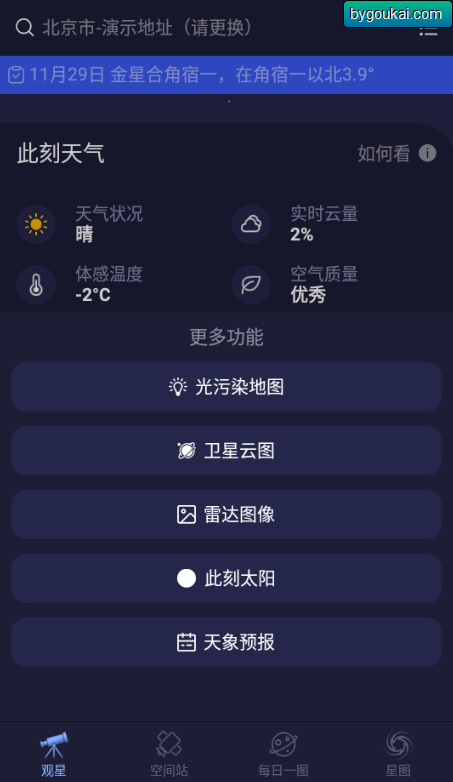
Task: Open 光污染地图
Action: point(226,387)
